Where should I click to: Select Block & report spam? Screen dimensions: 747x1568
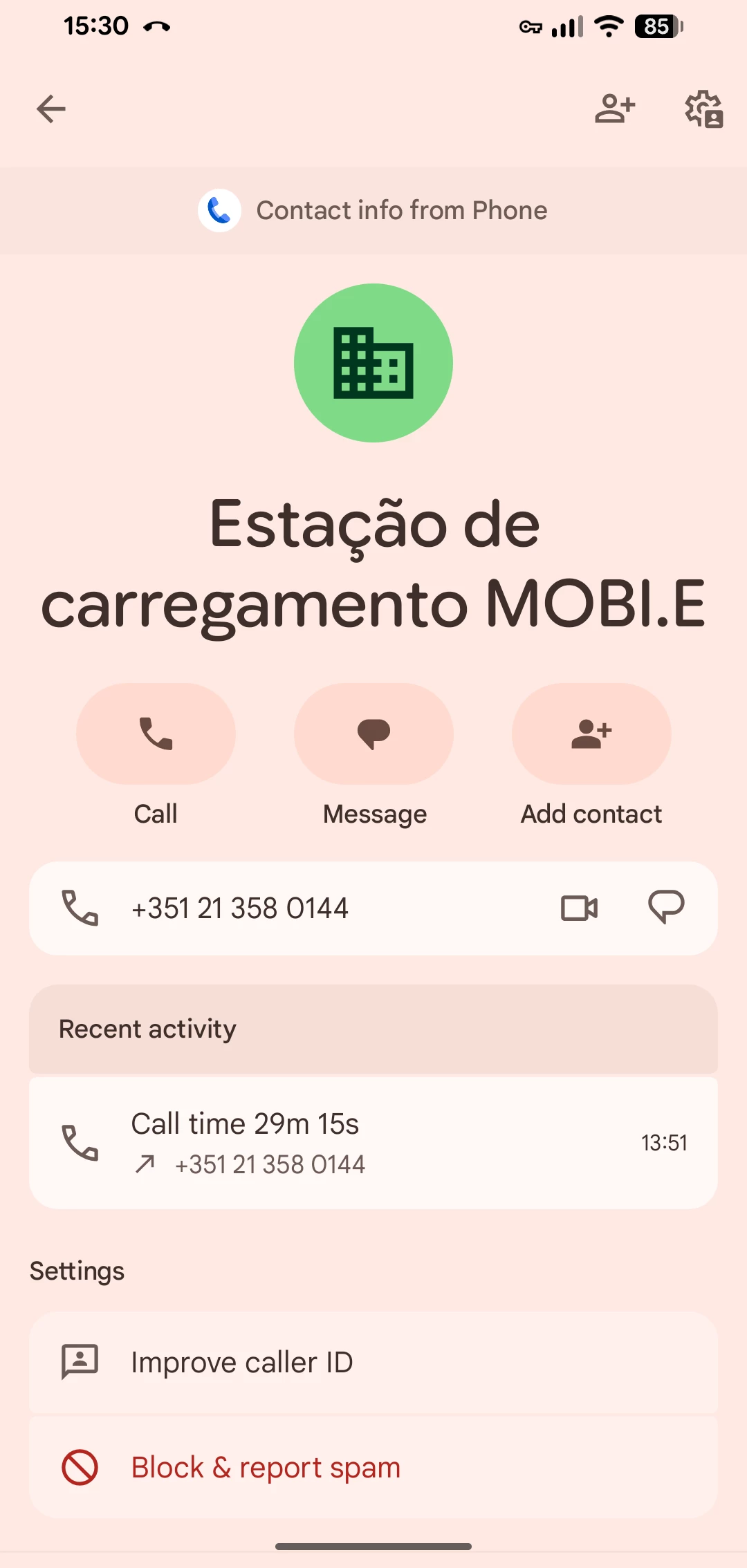click(373, 1468)
